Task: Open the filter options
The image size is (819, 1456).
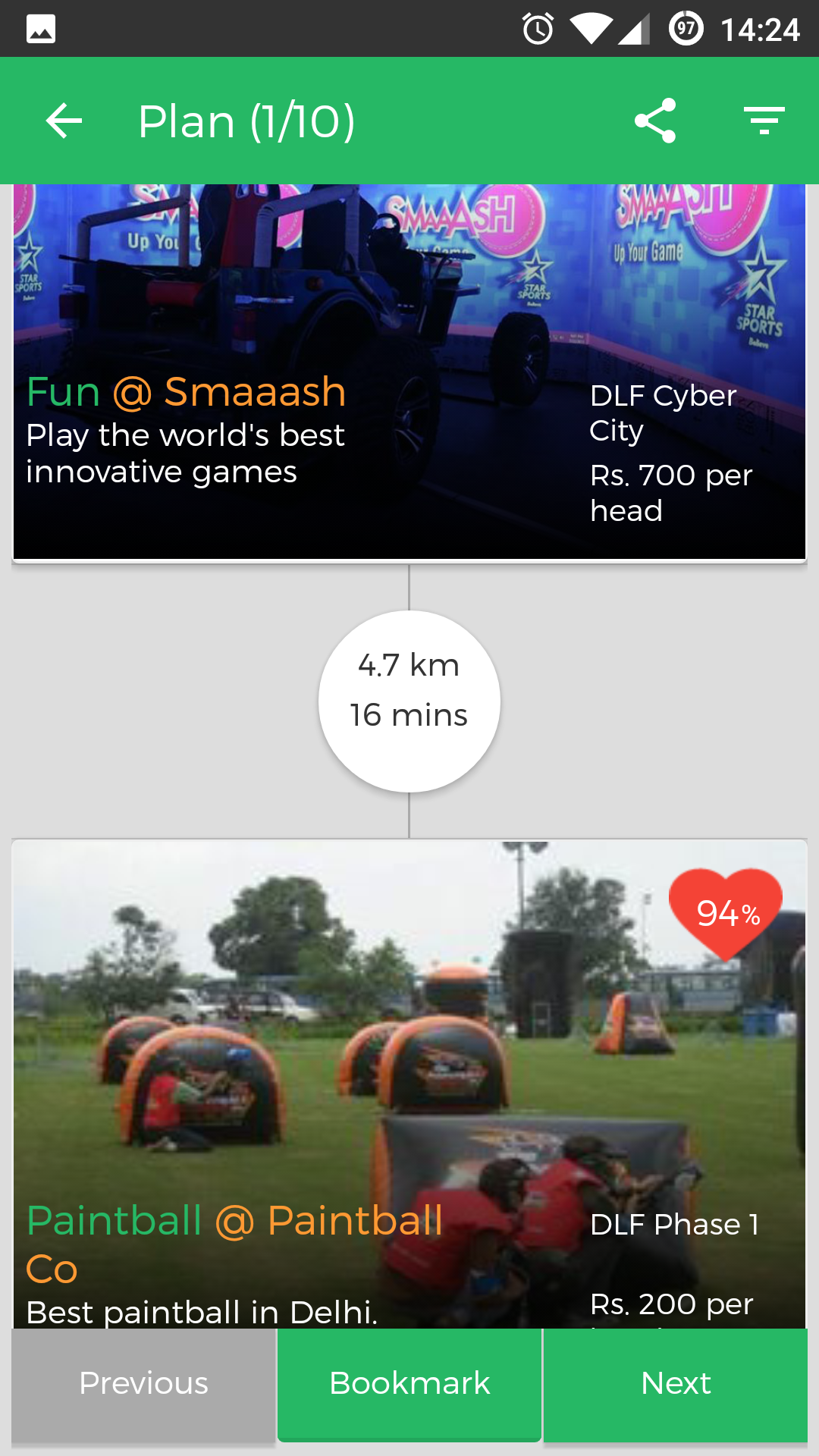Action: coord(764,121)
